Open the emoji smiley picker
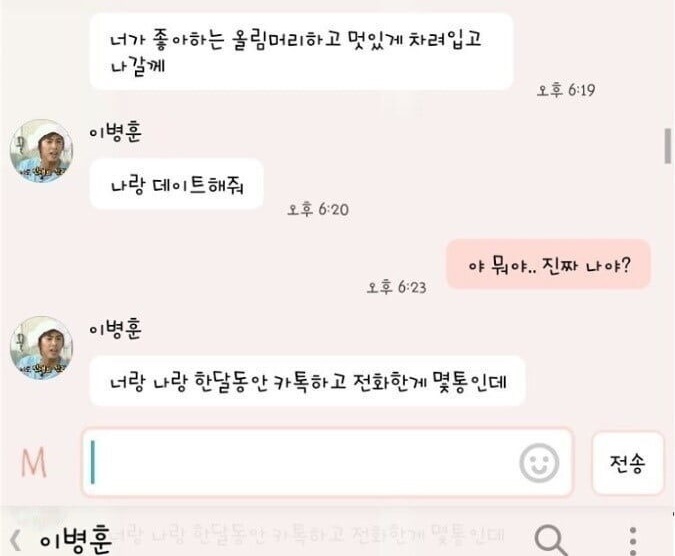This screenshot has height=556, width=675. (539, 463)
